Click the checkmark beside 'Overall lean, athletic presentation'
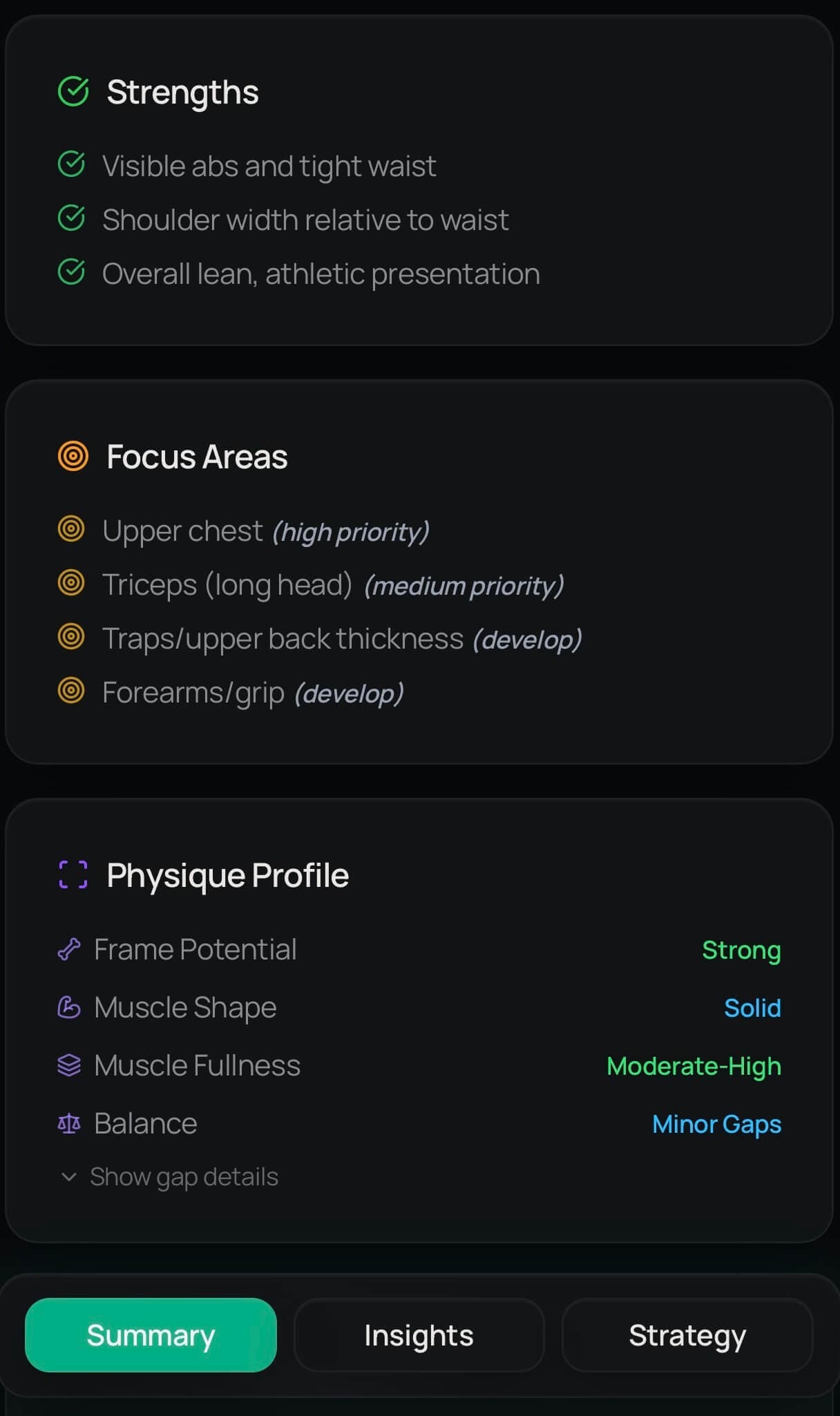The height and width of the screenshot is (1416, 840). (72, 272)
